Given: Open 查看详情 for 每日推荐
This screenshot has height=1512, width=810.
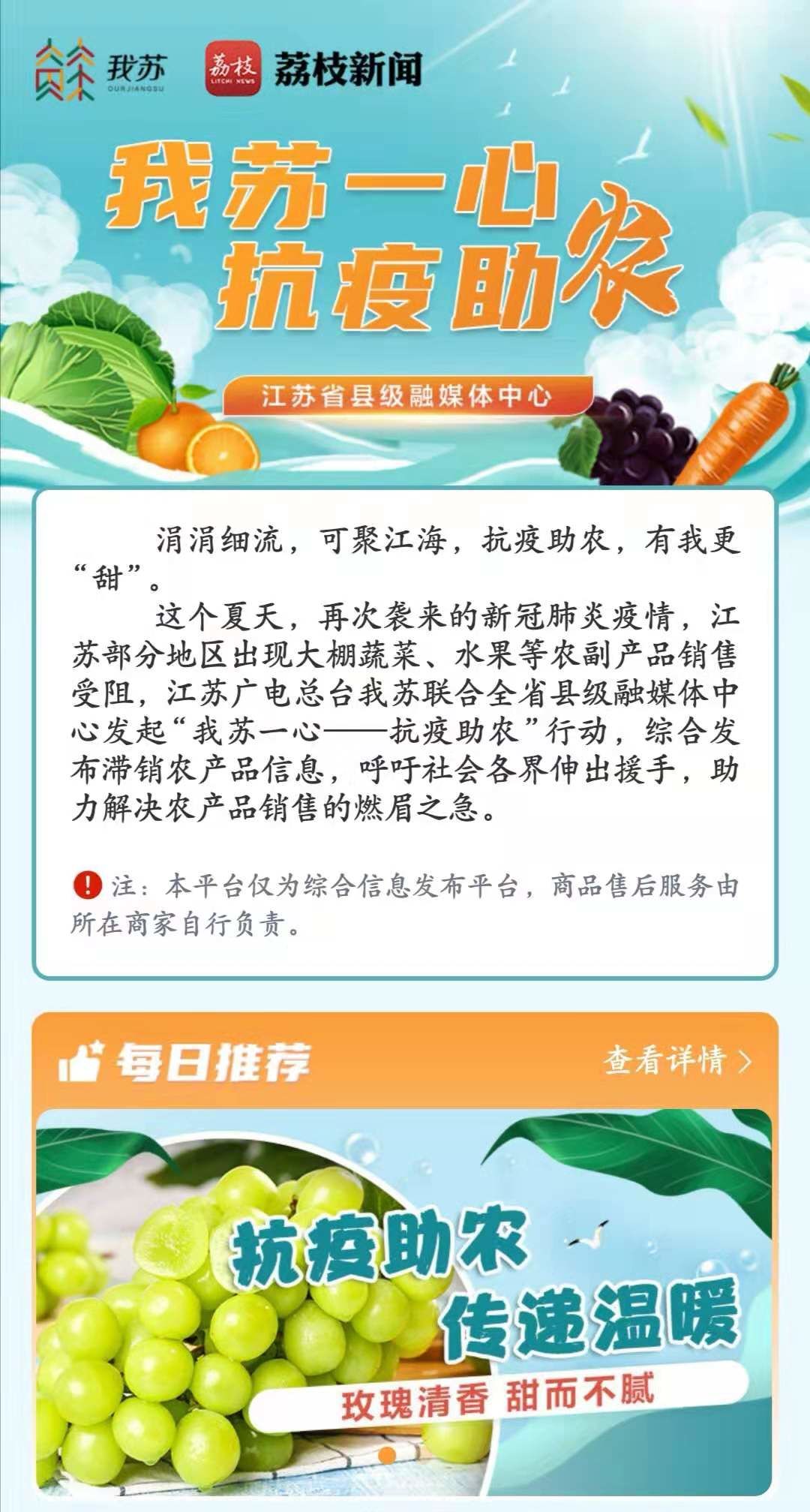Looking at the screenshot, I should pyautogui.click(x=676, y=1061).
